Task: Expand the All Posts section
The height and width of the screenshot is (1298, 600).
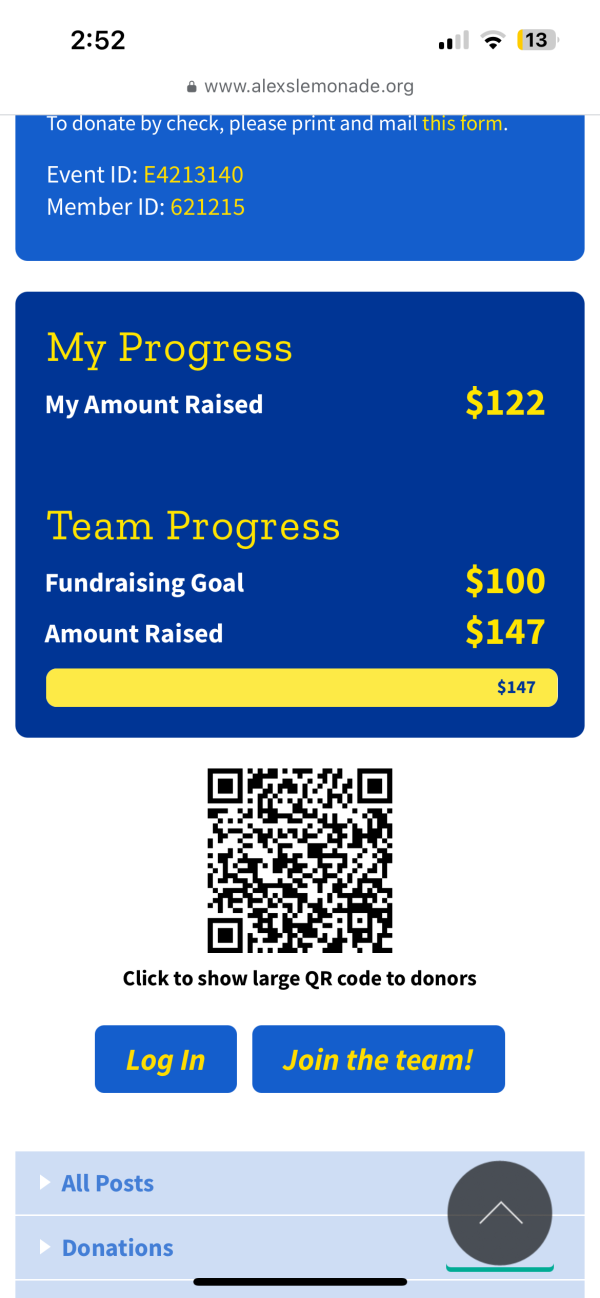Action: (x=107, y=1183)
